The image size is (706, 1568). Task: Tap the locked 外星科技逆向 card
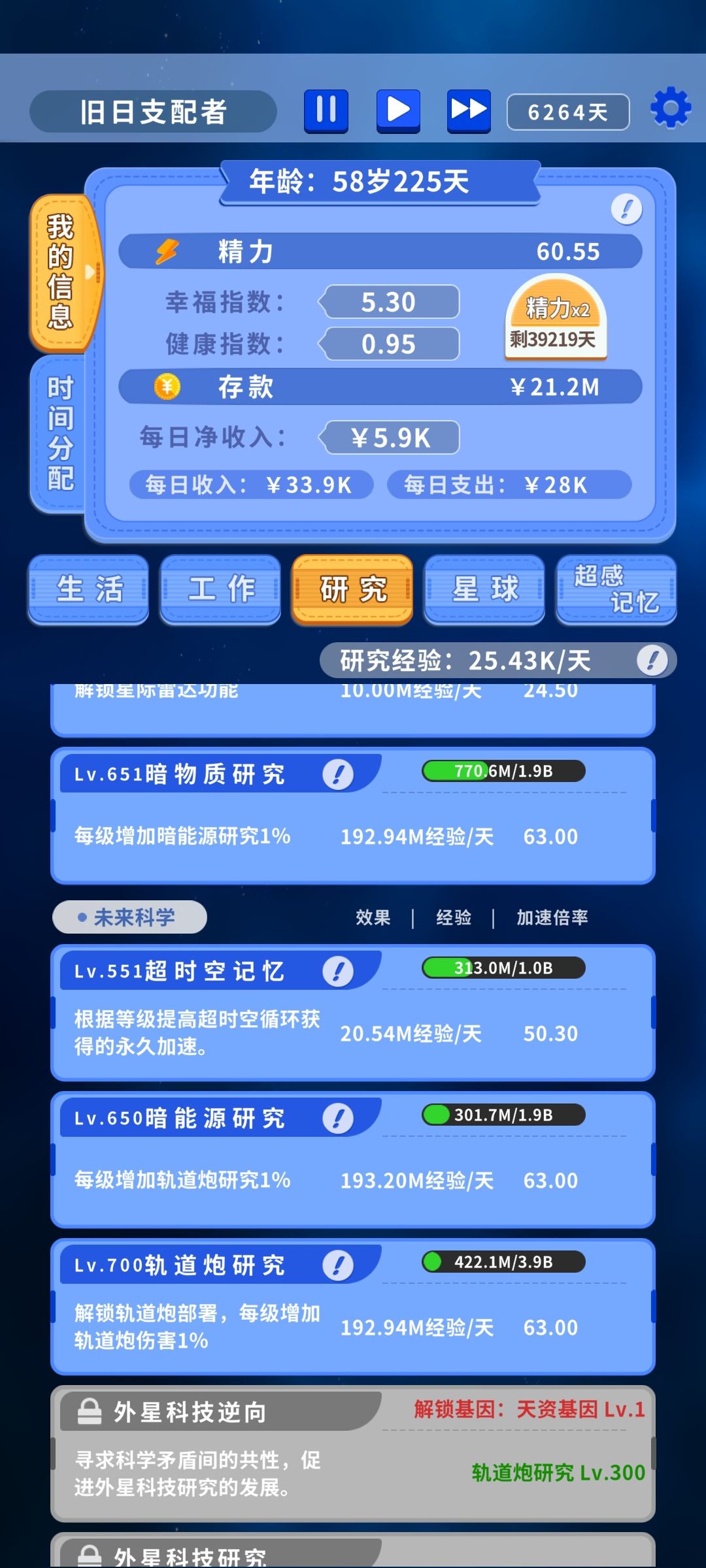(353, 1454)
